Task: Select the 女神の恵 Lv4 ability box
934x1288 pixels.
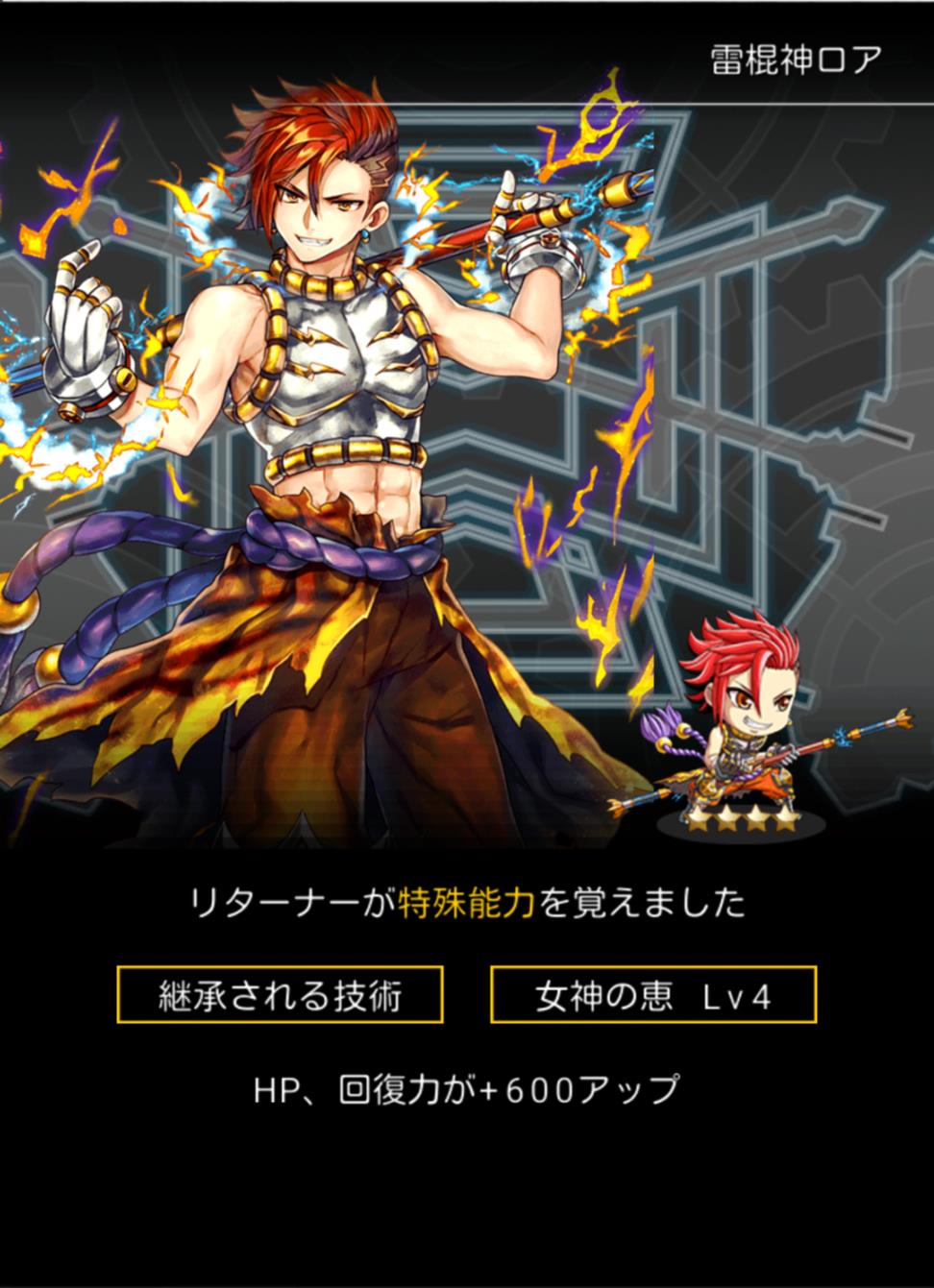Action: point(653,995)
